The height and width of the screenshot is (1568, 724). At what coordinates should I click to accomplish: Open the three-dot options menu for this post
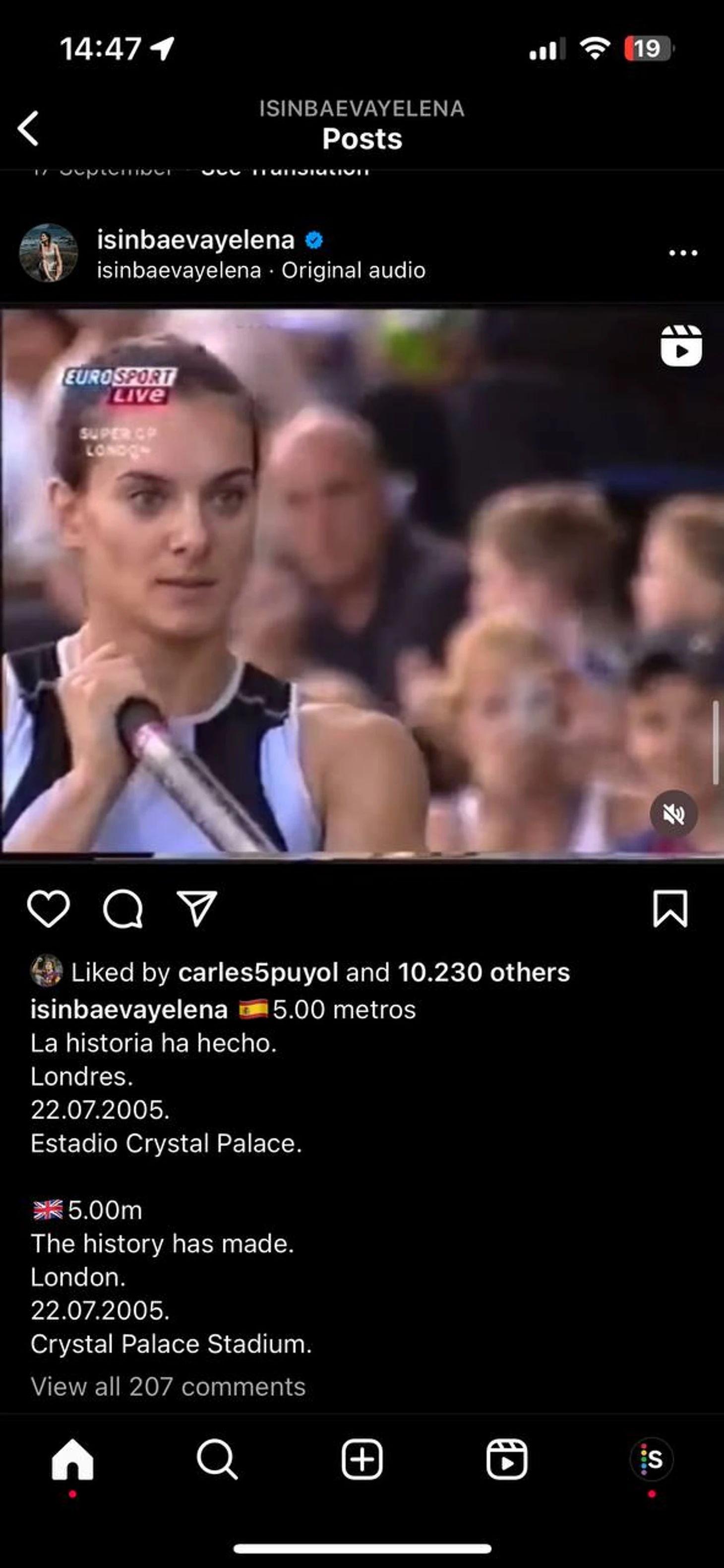683,253
